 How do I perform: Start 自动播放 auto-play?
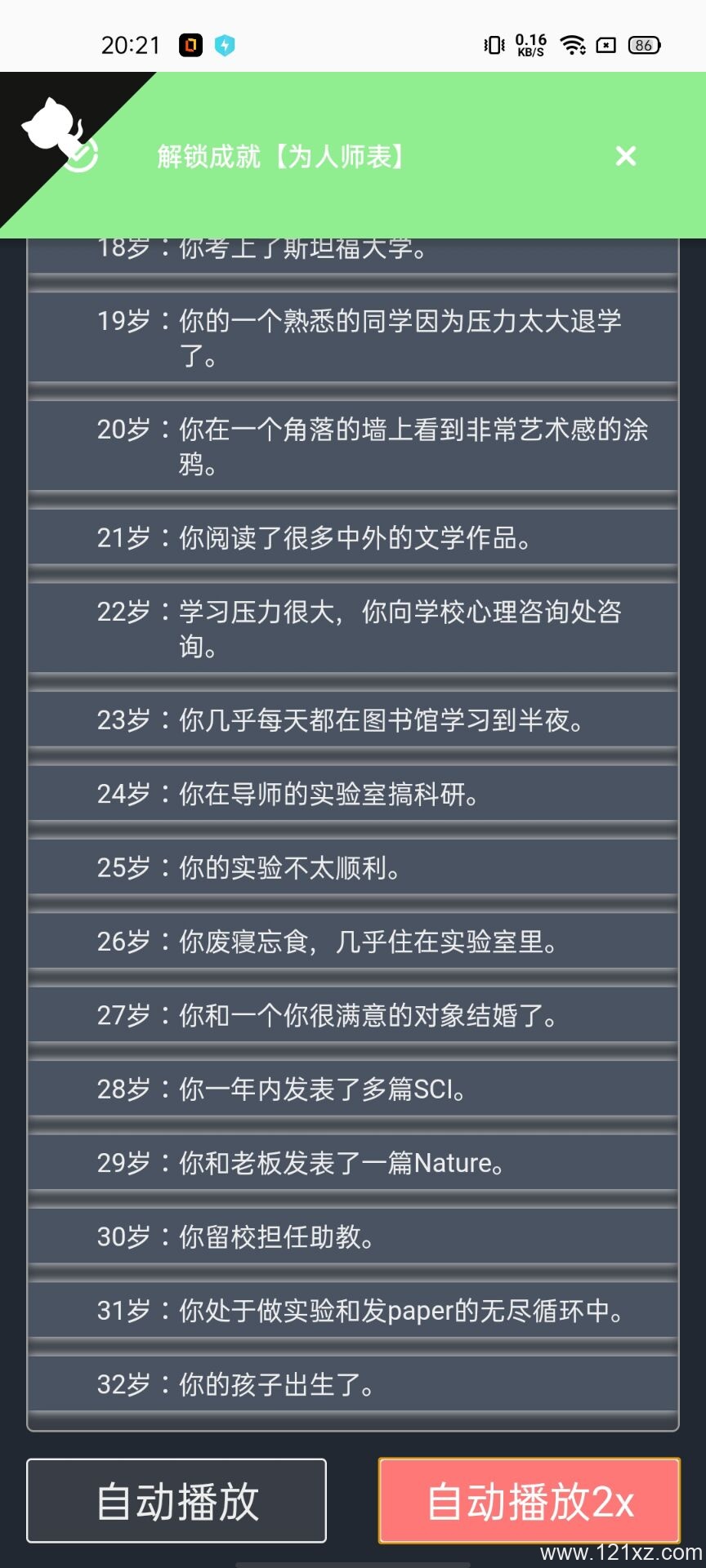click(176, 1501)
